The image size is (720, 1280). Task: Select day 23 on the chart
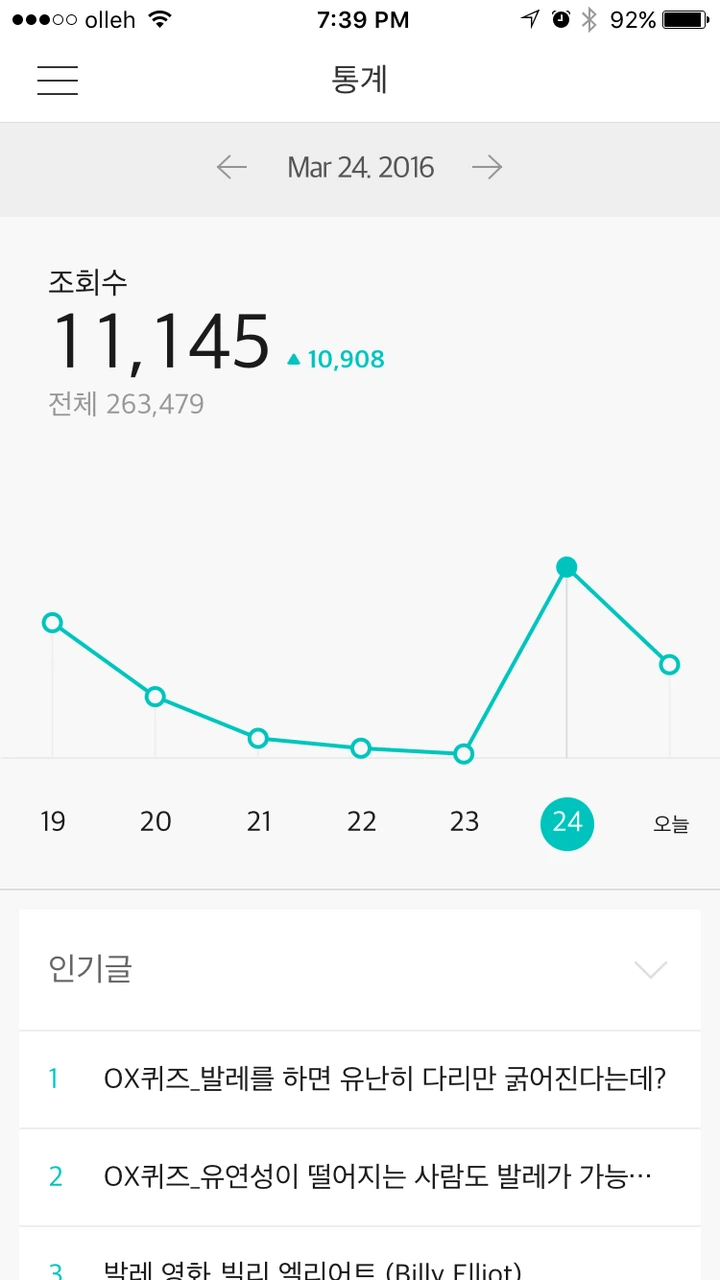pos(464,822)
